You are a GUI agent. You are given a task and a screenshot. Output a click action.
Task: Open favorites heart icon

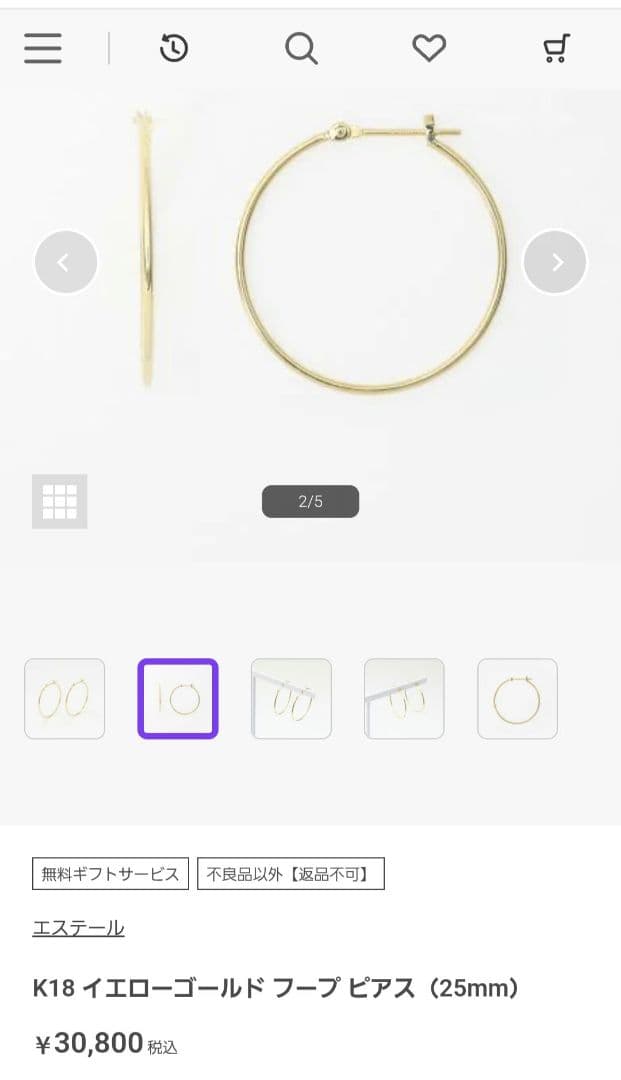coord(429,48)
